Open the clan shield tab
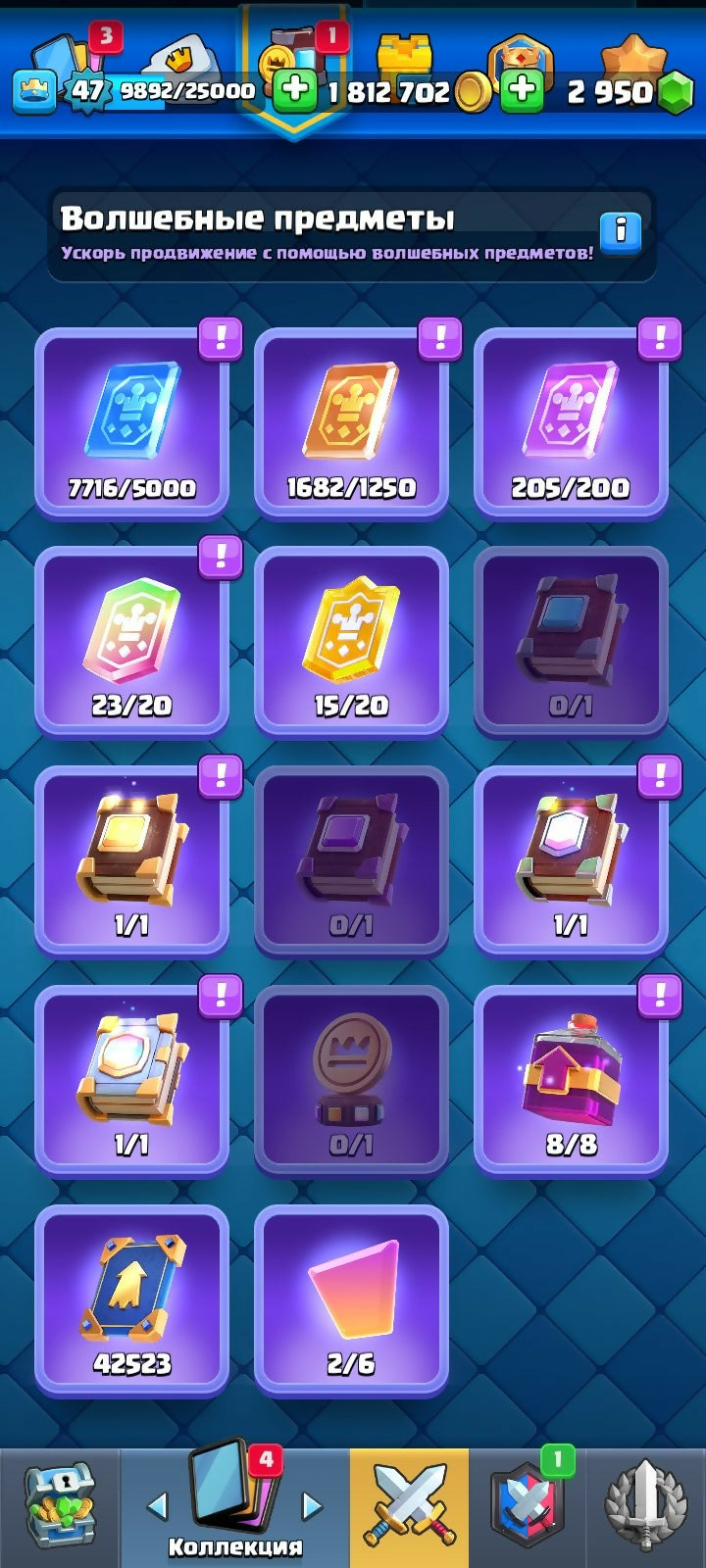 (x=528, y=1507)
